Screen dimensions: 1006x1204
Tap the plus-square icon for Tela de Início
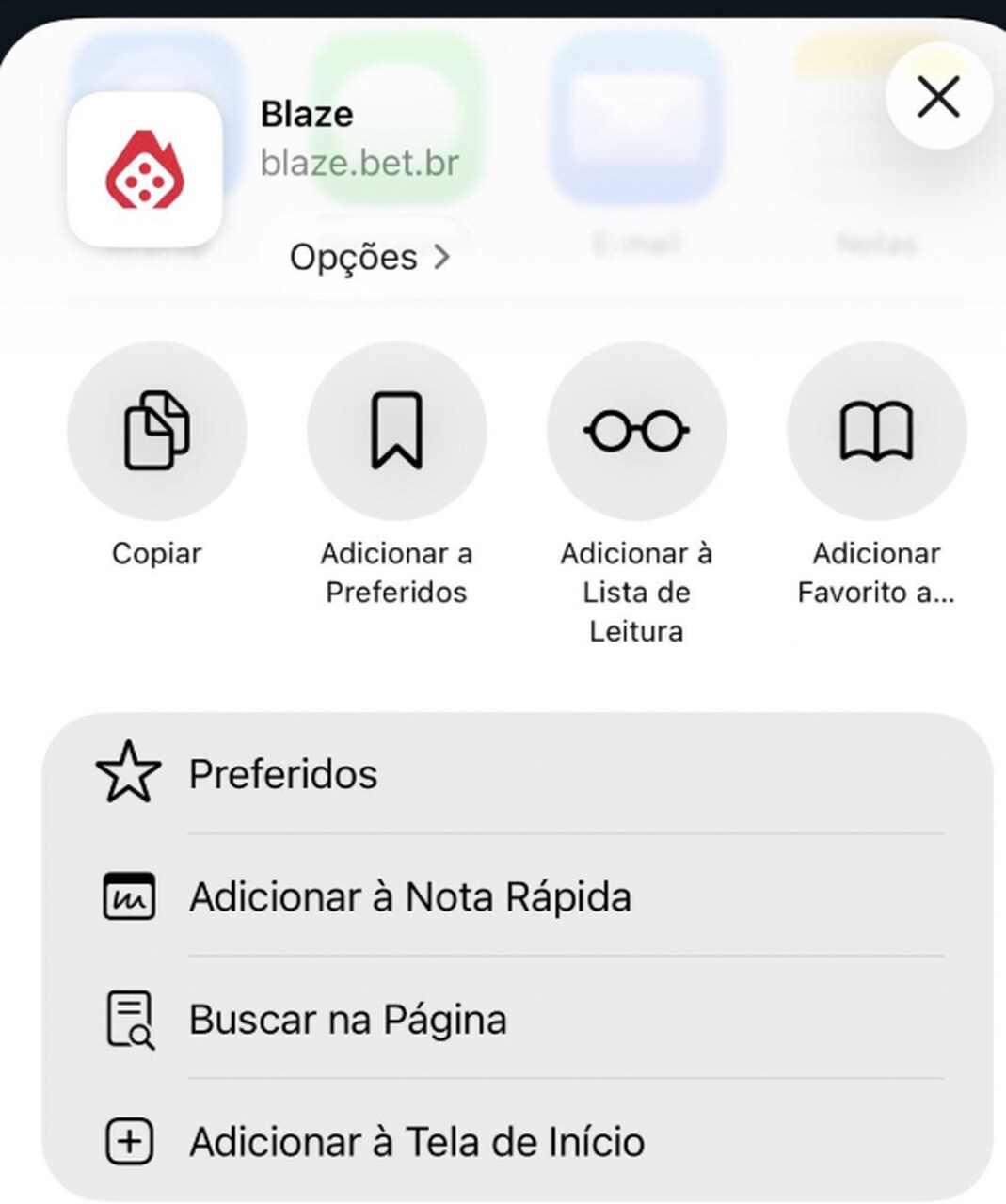[x=129, y=1140]
